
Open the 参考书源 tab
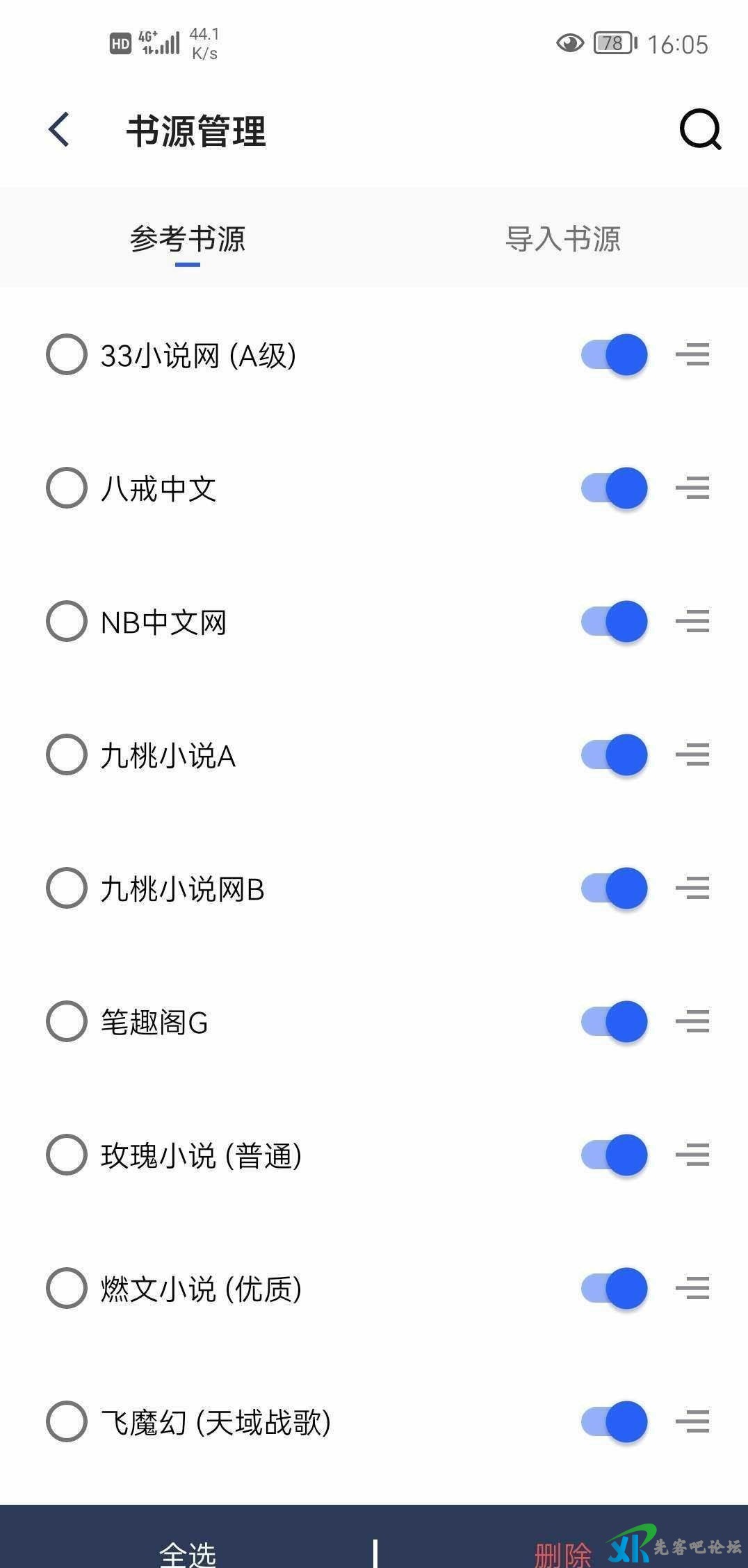[186, 238]
